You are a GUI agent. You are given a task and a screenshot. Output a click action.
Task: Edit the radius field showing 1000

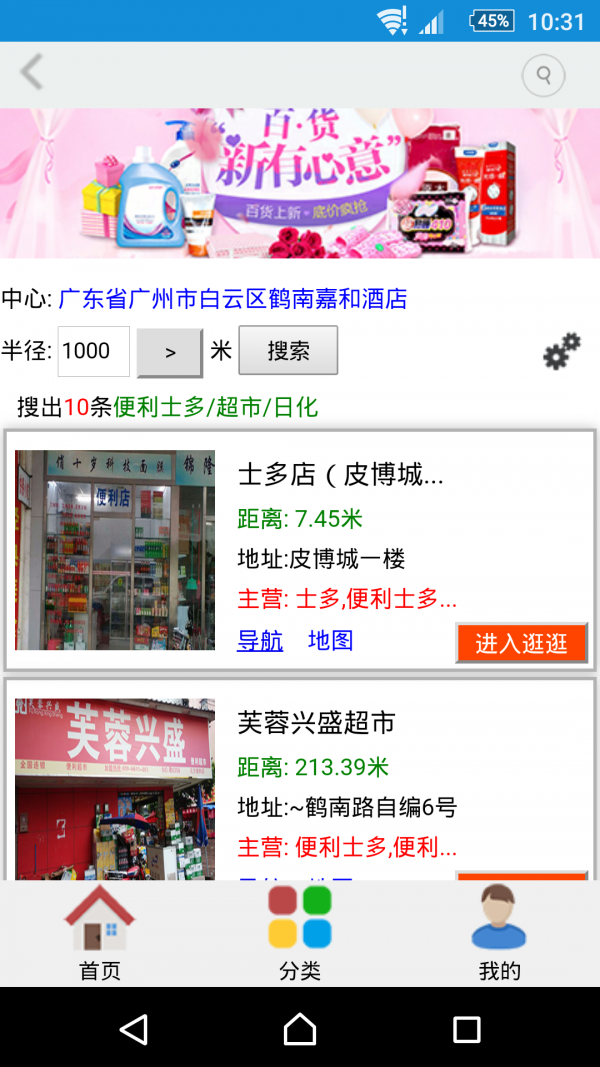click(94, 351)
